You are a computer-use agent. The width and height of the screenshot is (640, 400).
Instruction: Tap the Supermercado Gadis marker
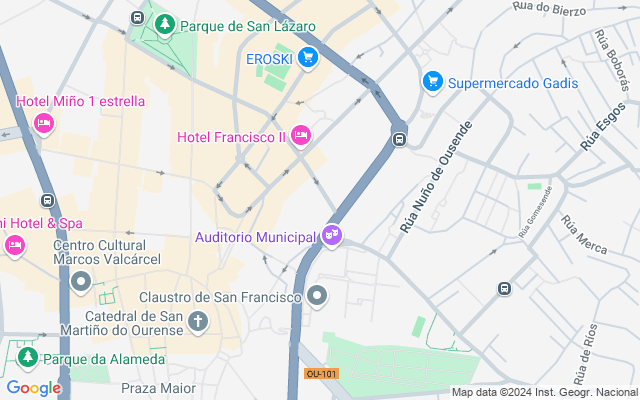coord(432,81)
